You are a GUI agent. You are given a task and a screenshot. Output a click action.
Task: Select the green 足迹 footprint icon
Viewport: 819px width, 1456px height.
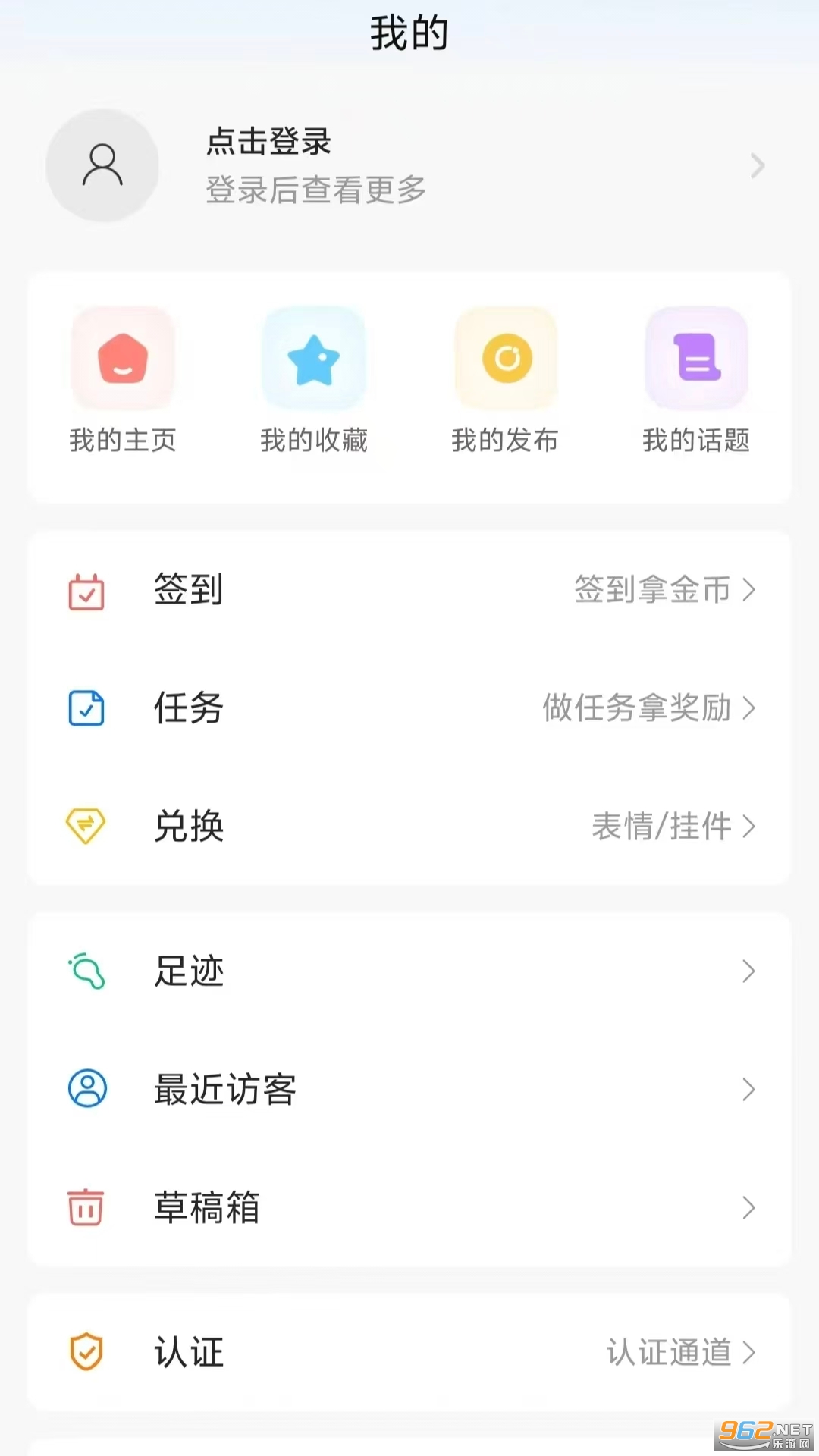coord(86,971)
